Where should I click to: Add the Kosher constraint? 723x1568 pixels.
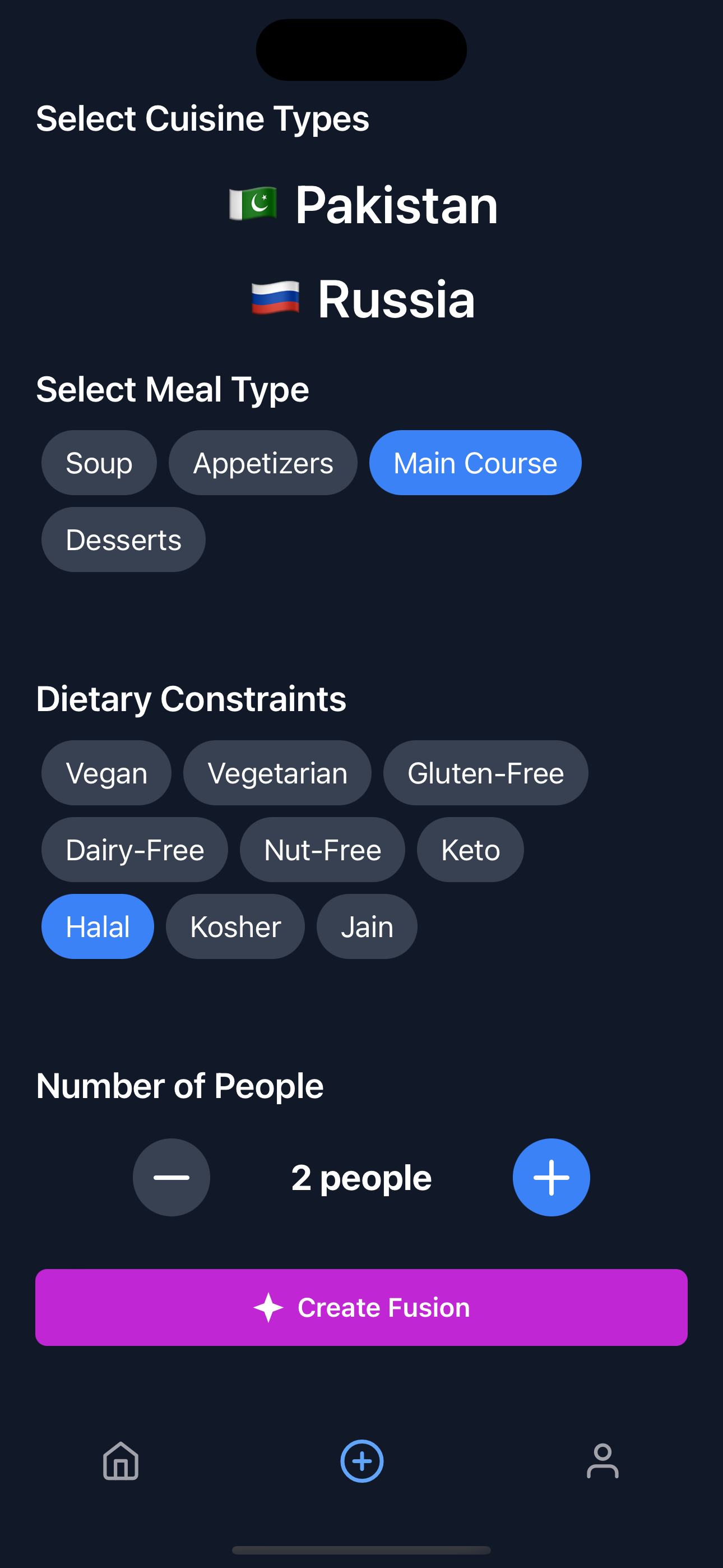[235, 926]
